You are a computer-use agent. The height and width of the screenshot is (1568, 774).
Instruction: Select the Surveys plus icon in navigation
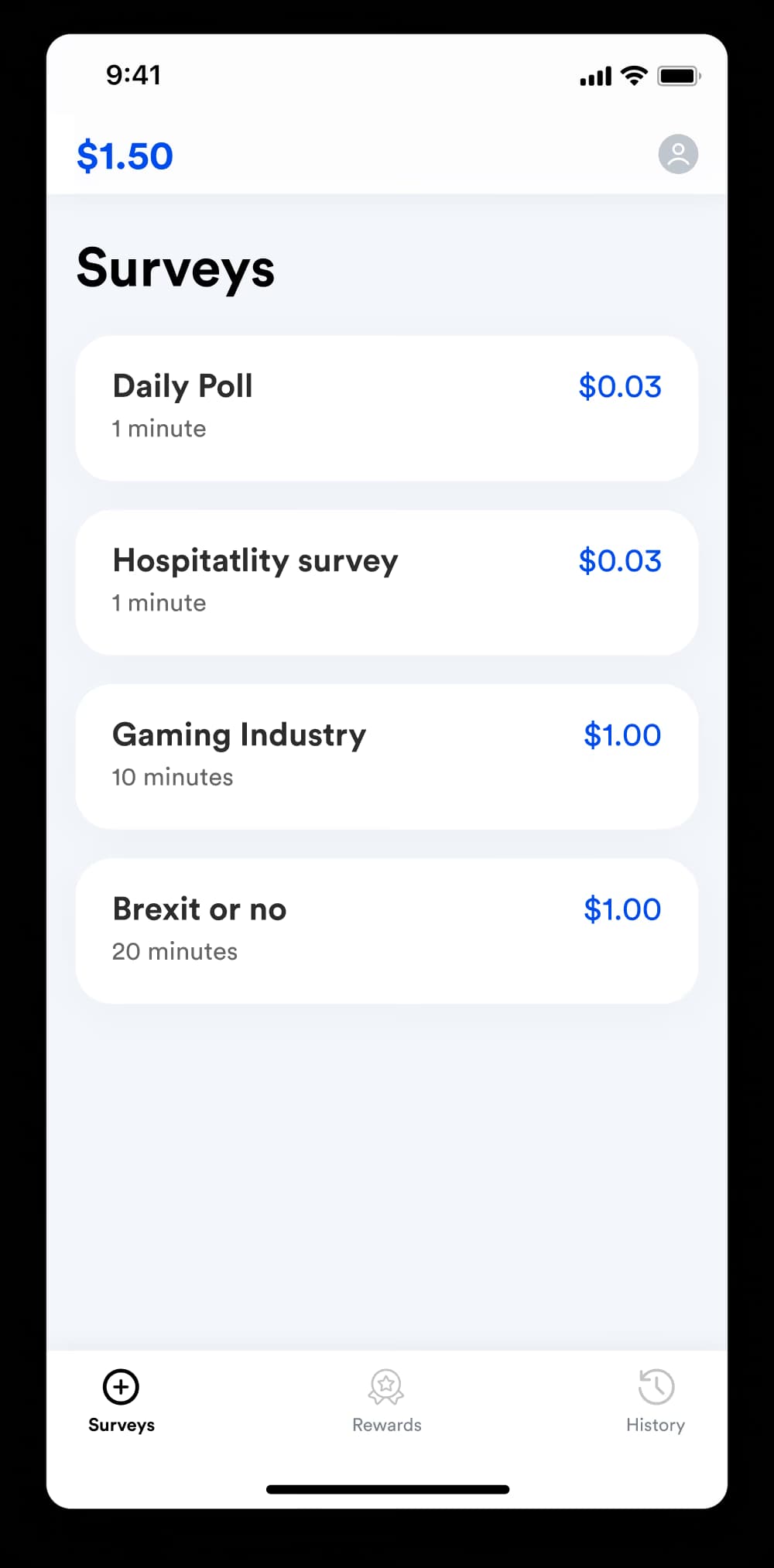pyautogui.click(x=121, y=1386)
